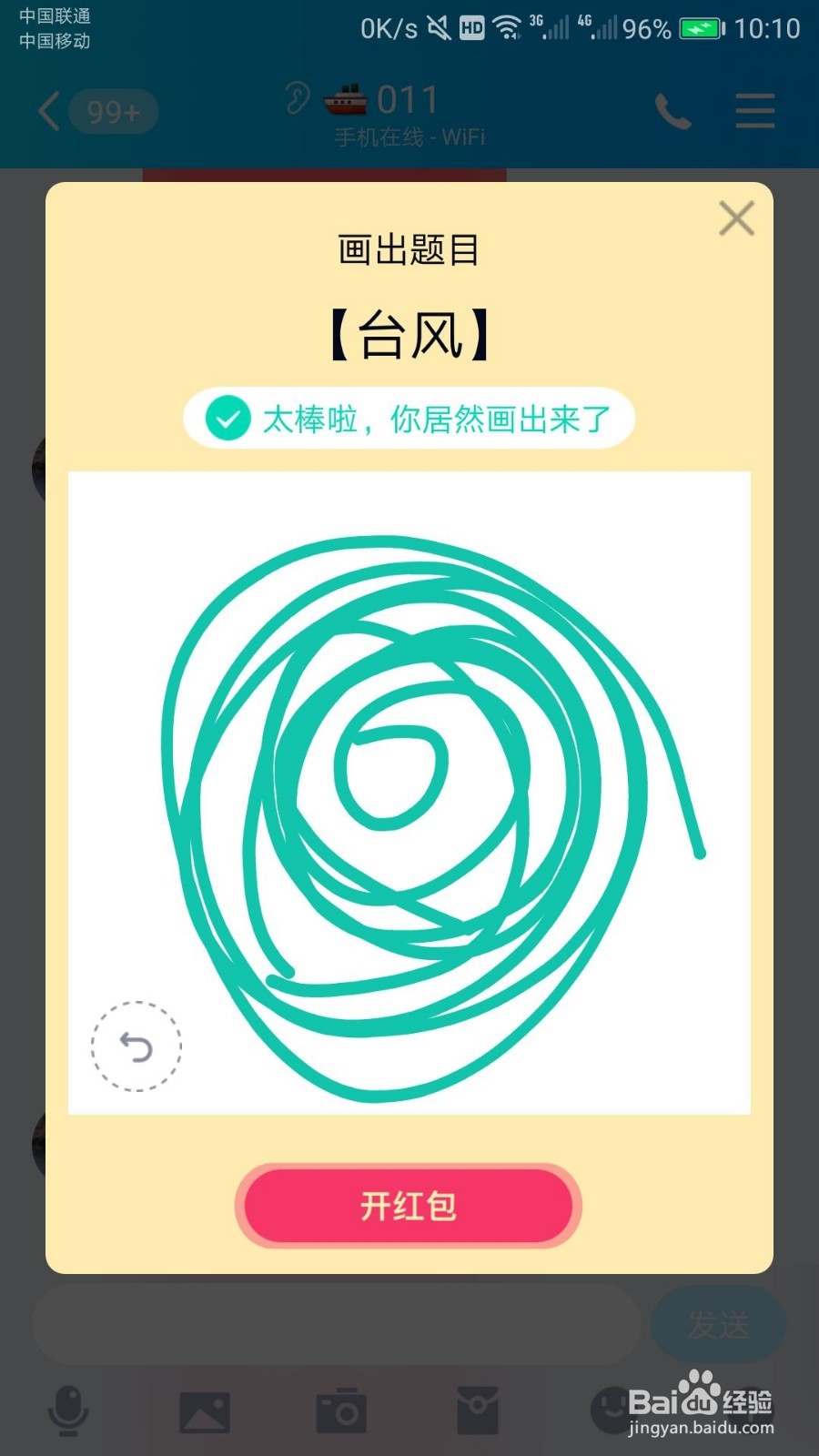
Task: Tap the 发送 send button
Action: coord(719,1326)
